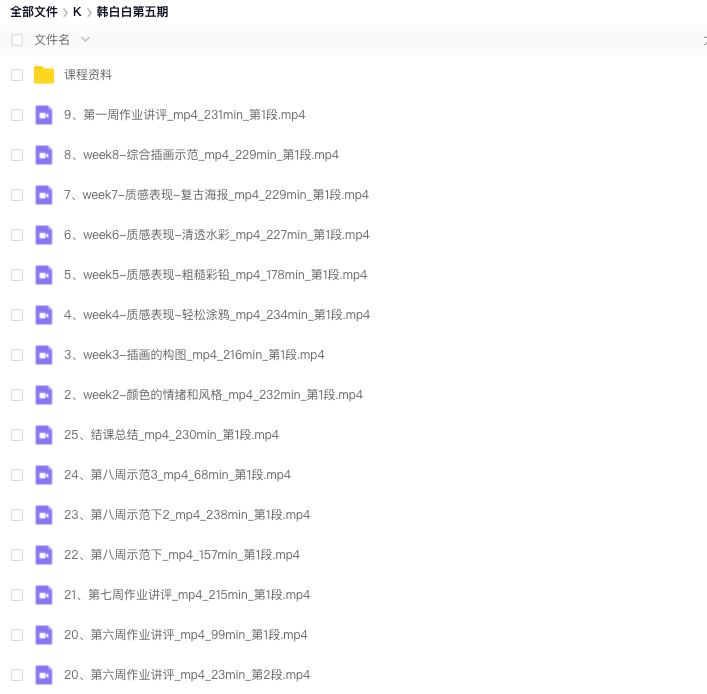Open 2、week2-颜色的情绪和风格 video
707x694 pixels.
[x=213, y=395]
